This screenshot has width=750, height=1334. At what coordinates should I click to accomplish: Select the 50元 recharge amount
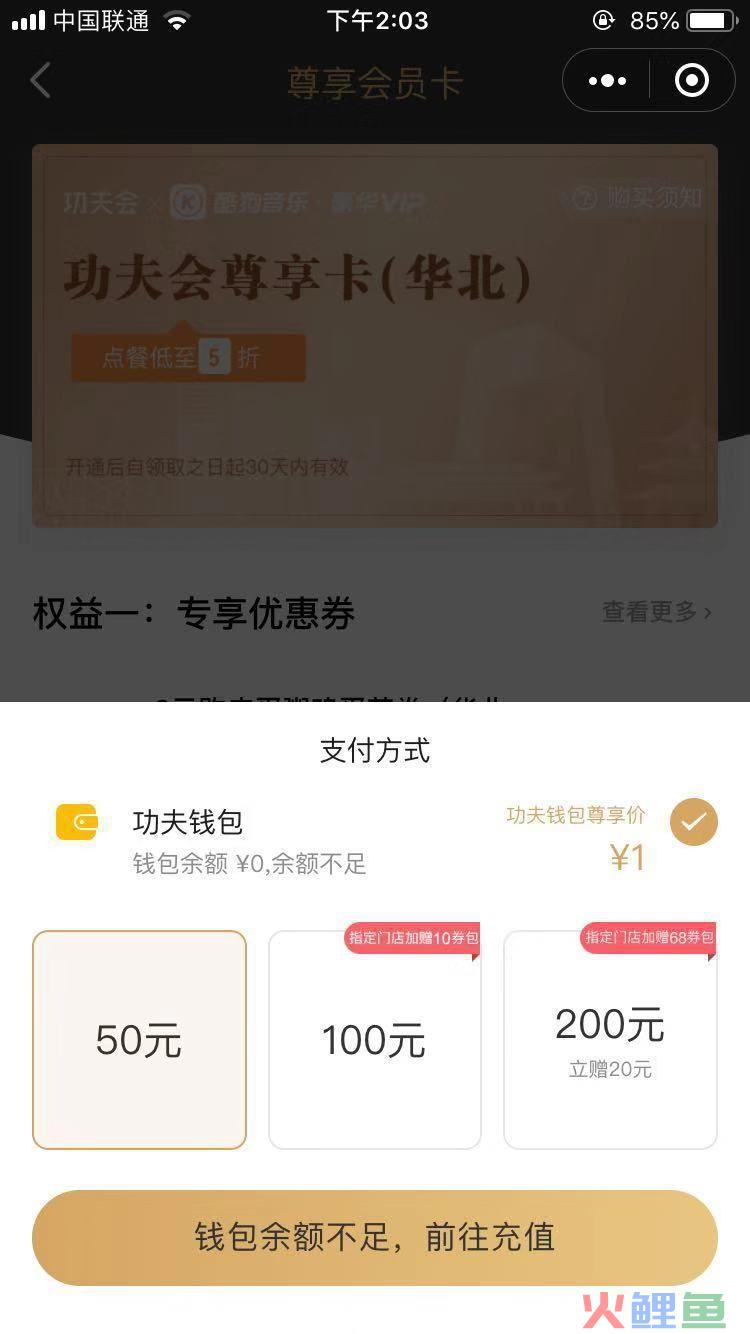point(139,1040)
